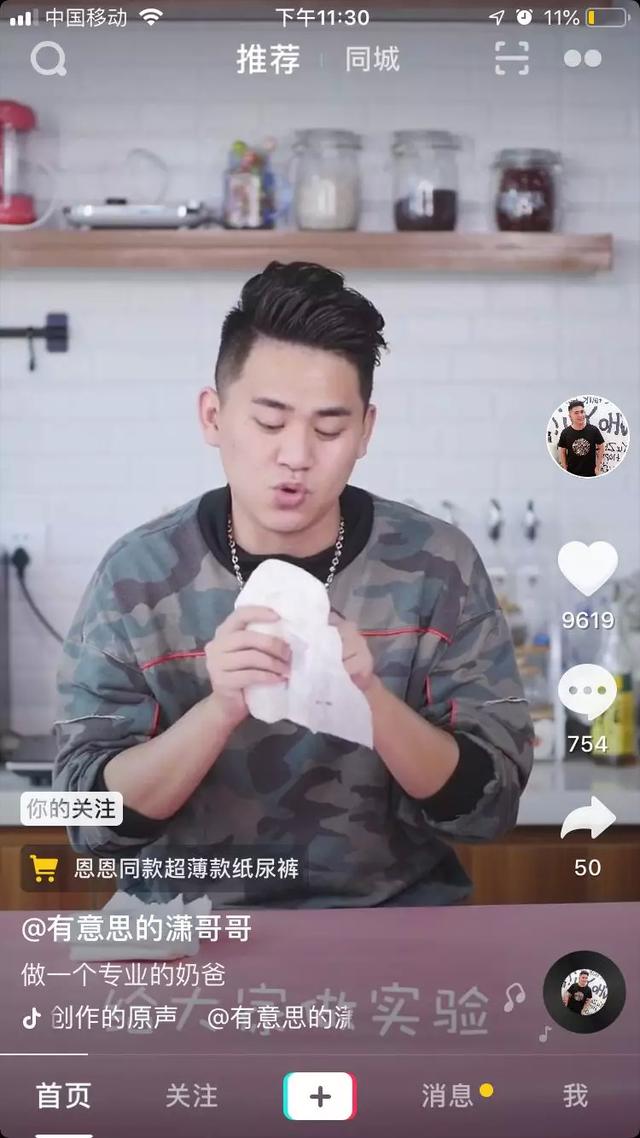Switch to the 同城 feed tab
Screen dimensions: 640x1138
click(x=372, y=59)
